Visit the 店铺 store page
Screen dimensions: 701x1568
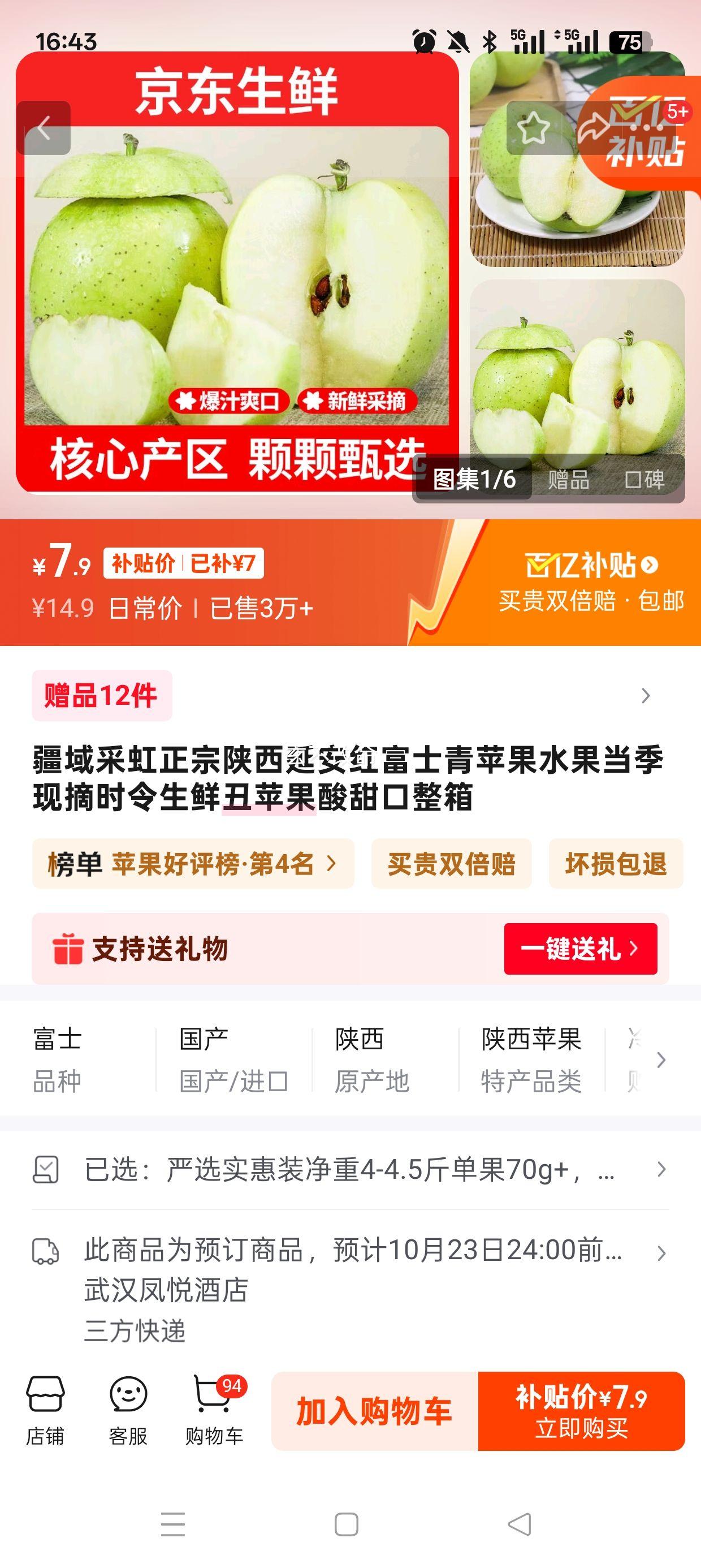(x=45, y=1410)
